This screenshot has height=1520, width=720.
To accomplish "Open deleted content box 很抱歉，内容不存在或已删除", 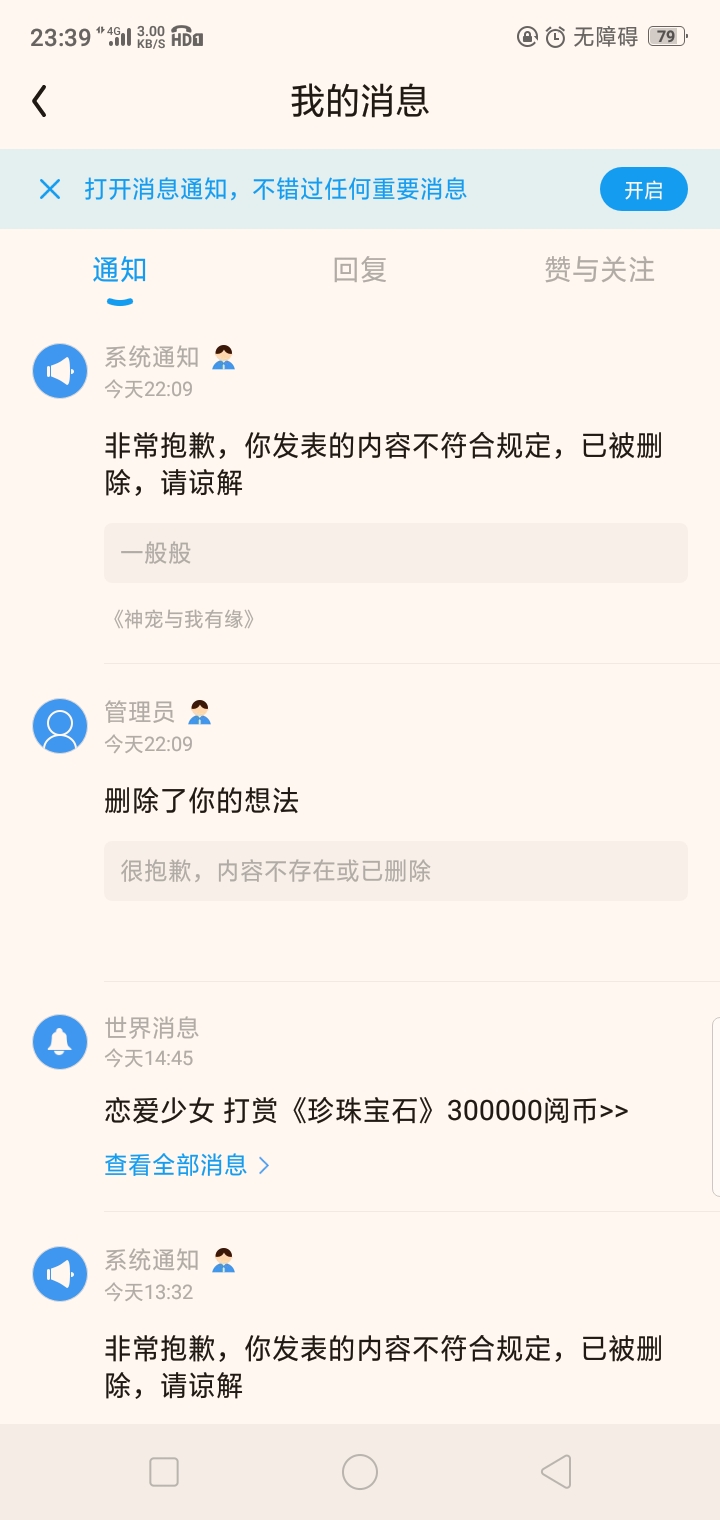I will pos(396,871).
